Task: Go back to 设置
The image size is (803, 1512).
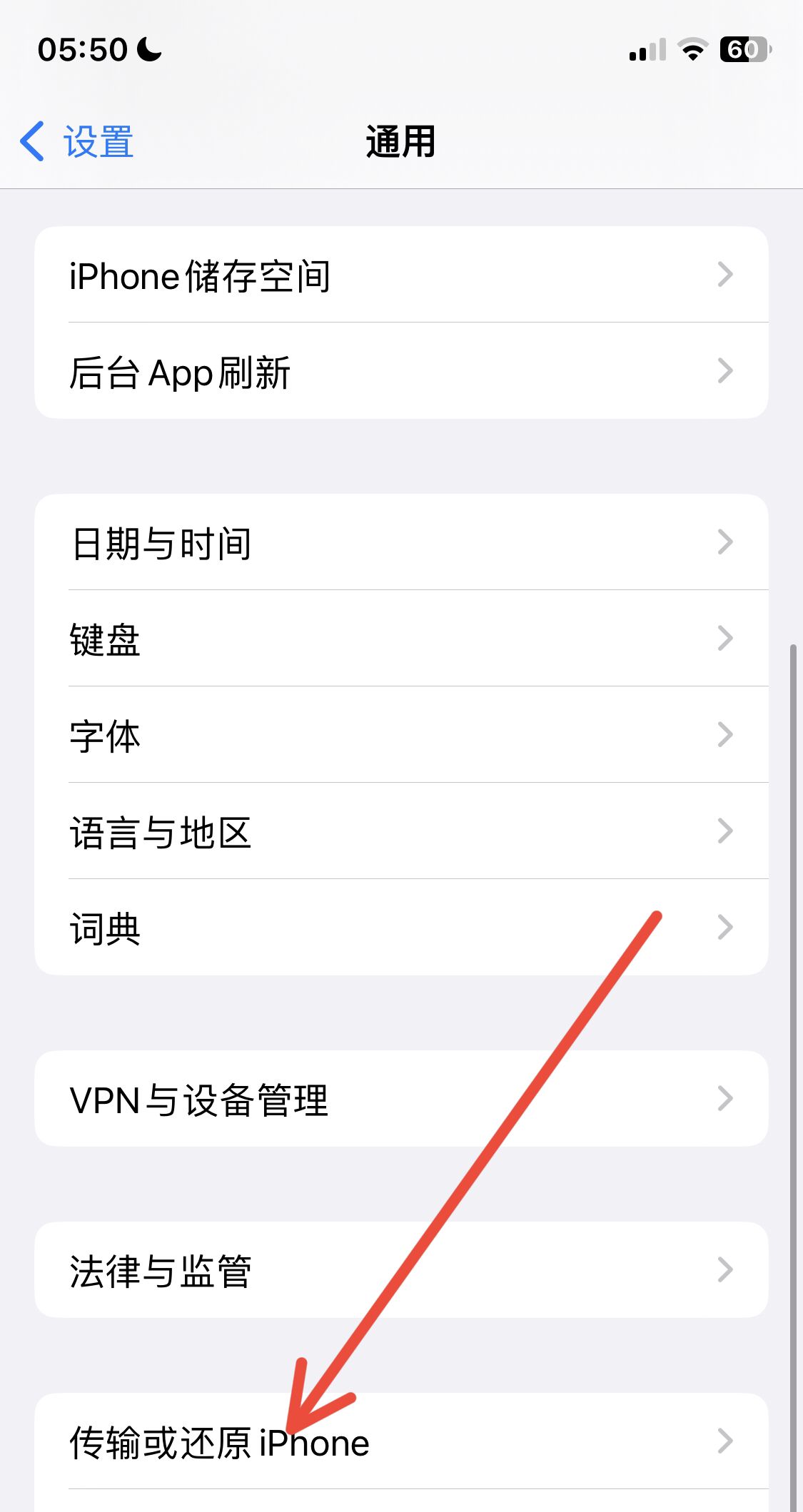Action: [x=77, y=141]
